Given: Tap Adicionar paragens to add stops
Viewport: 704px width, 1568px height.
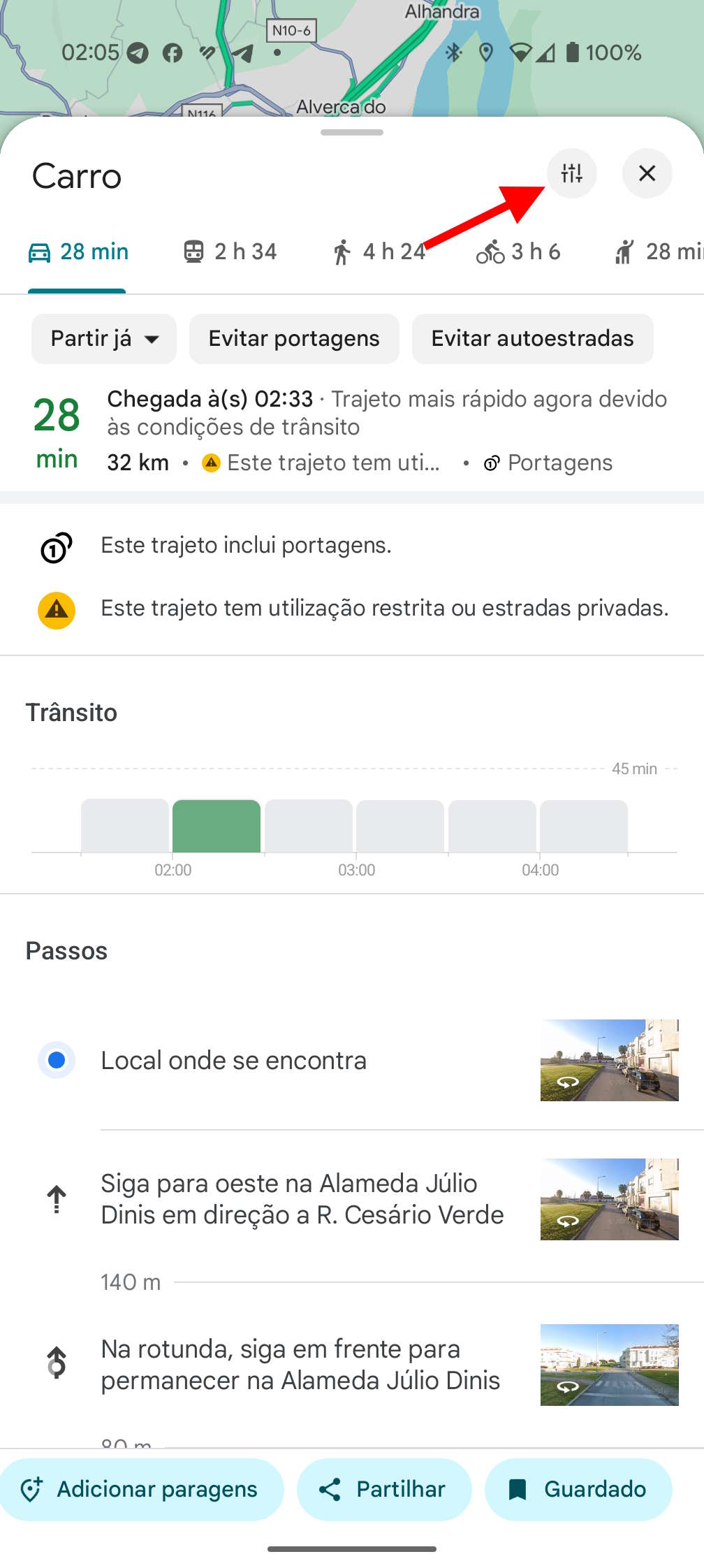Looking at the screenshot, I should (x=142, y=1489).
